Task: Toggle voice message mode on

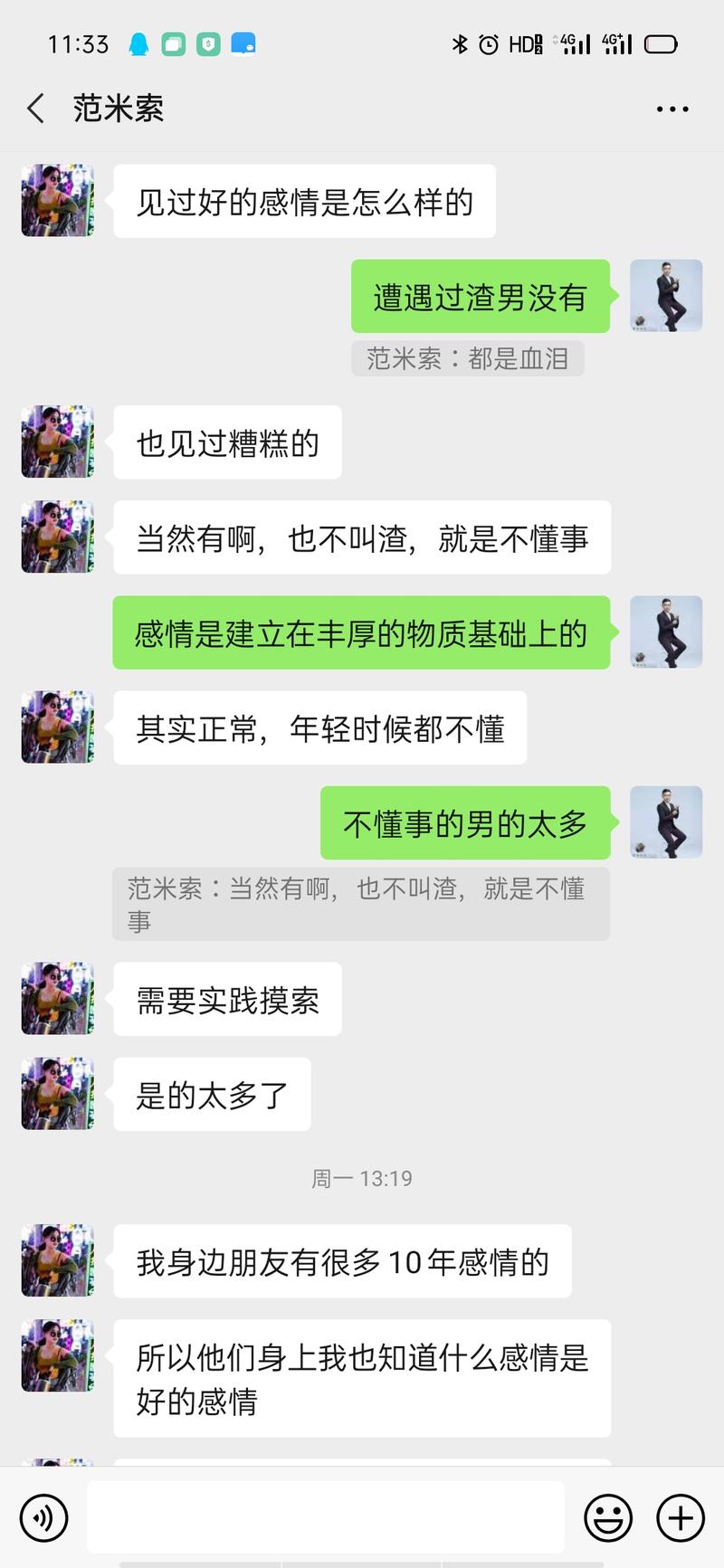Action: [43, 1518]
